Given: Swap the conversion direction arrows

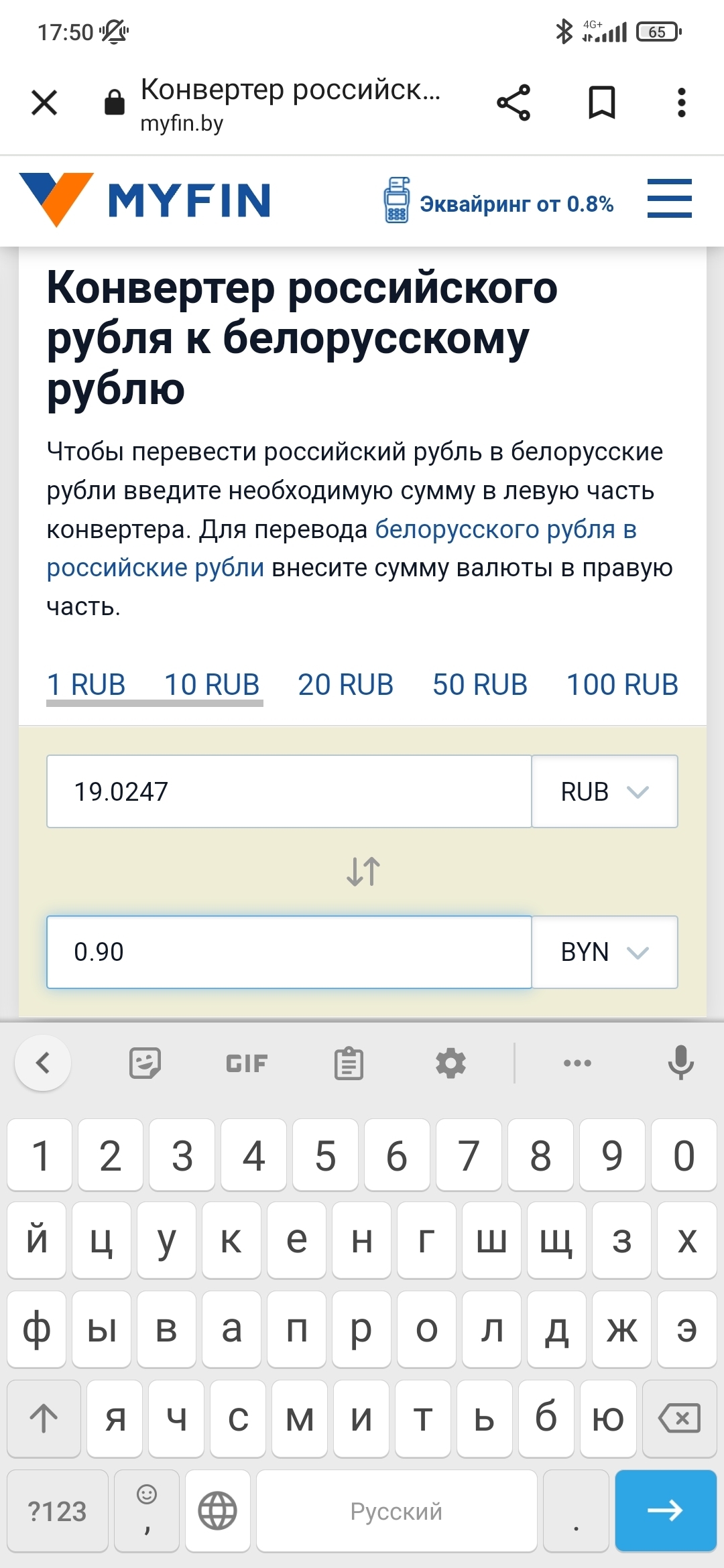Looking at the screenshot, I should 363,872.
